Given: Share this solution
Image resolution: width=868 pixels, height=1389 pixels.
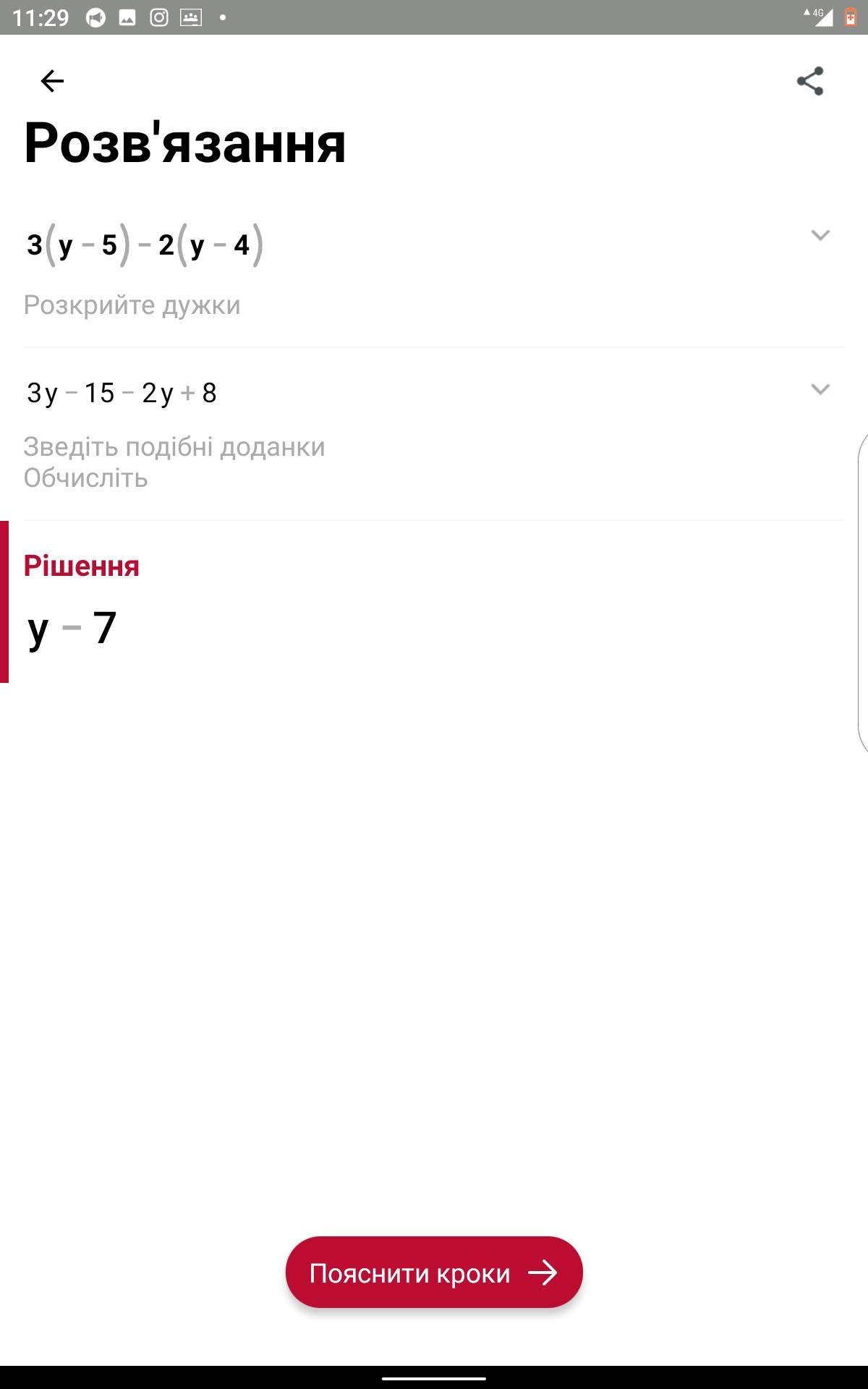Looking at the screenshot, I should point(810,81).
